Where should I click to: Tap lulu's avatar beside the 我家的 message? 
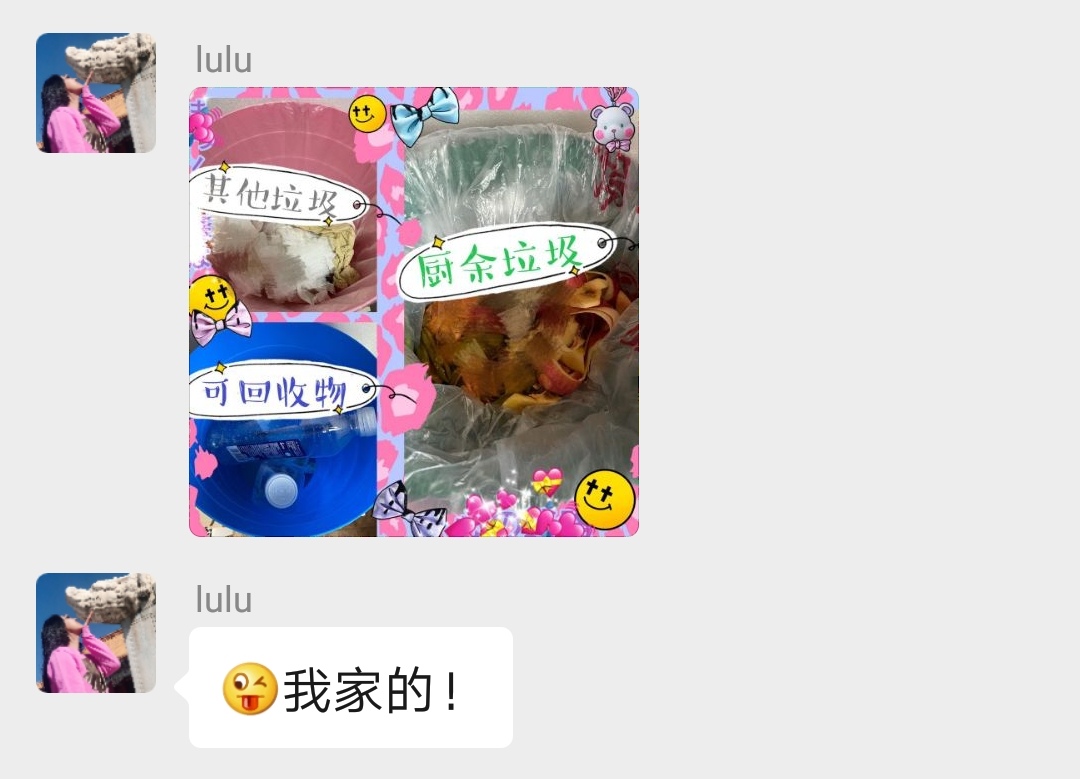pyautogui.click(x=96, y=633)
